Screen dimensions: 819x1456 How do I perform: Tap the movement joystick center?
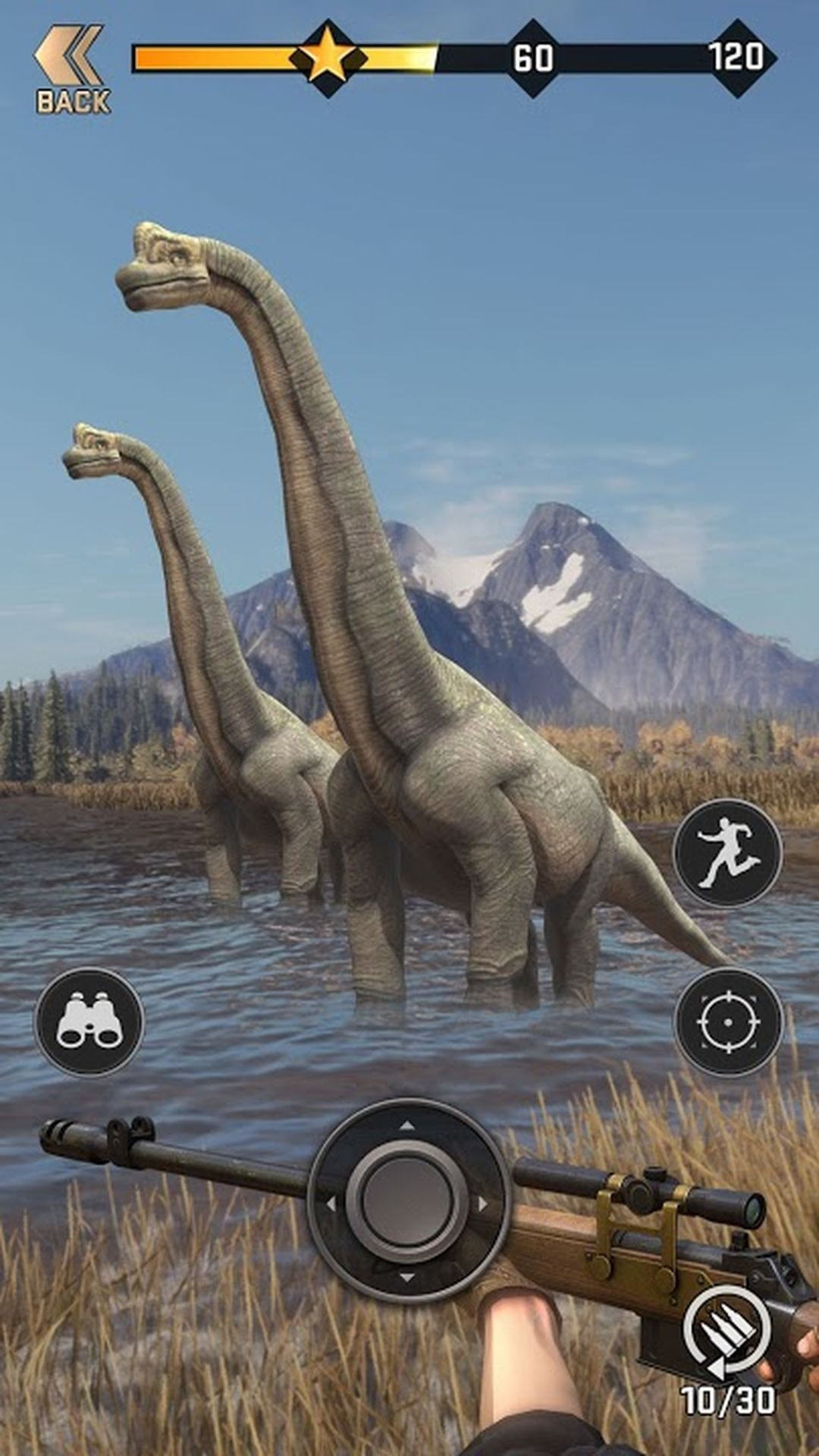pyautogui.click(x=407, y=1201)
